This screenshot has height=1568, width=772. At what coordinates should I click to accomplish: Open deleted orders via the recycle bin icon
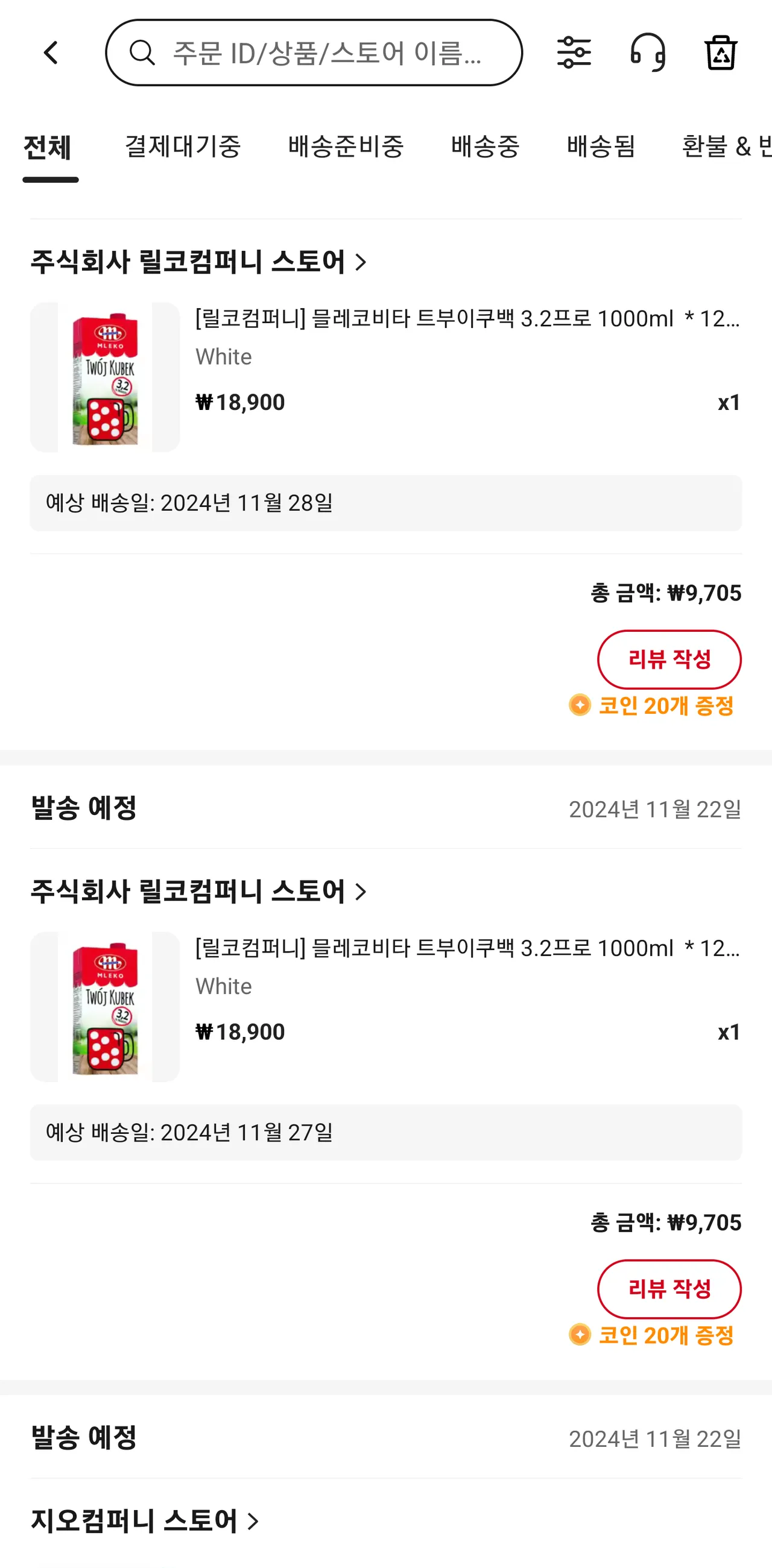(x=721, y=52)
